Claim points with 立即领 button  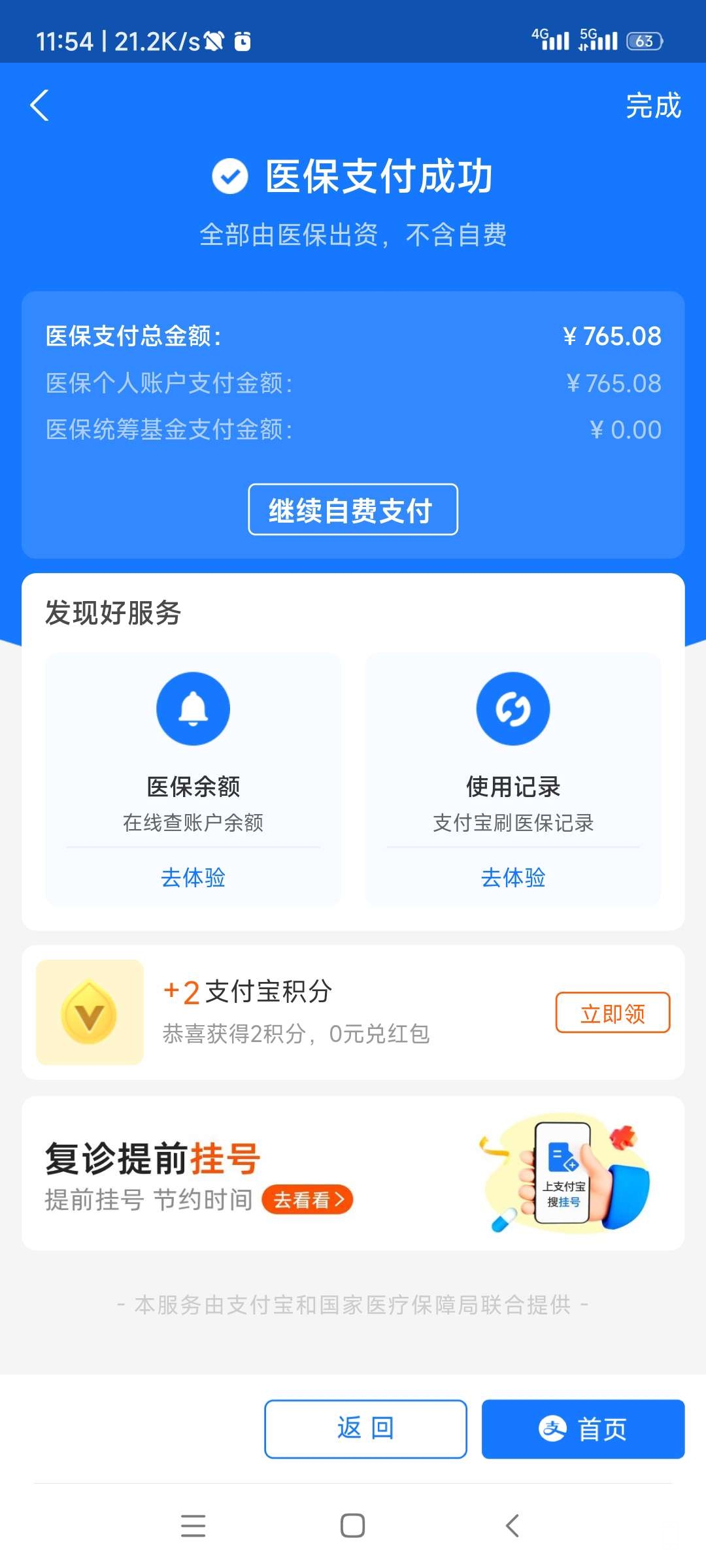(x=613, y=1013)
